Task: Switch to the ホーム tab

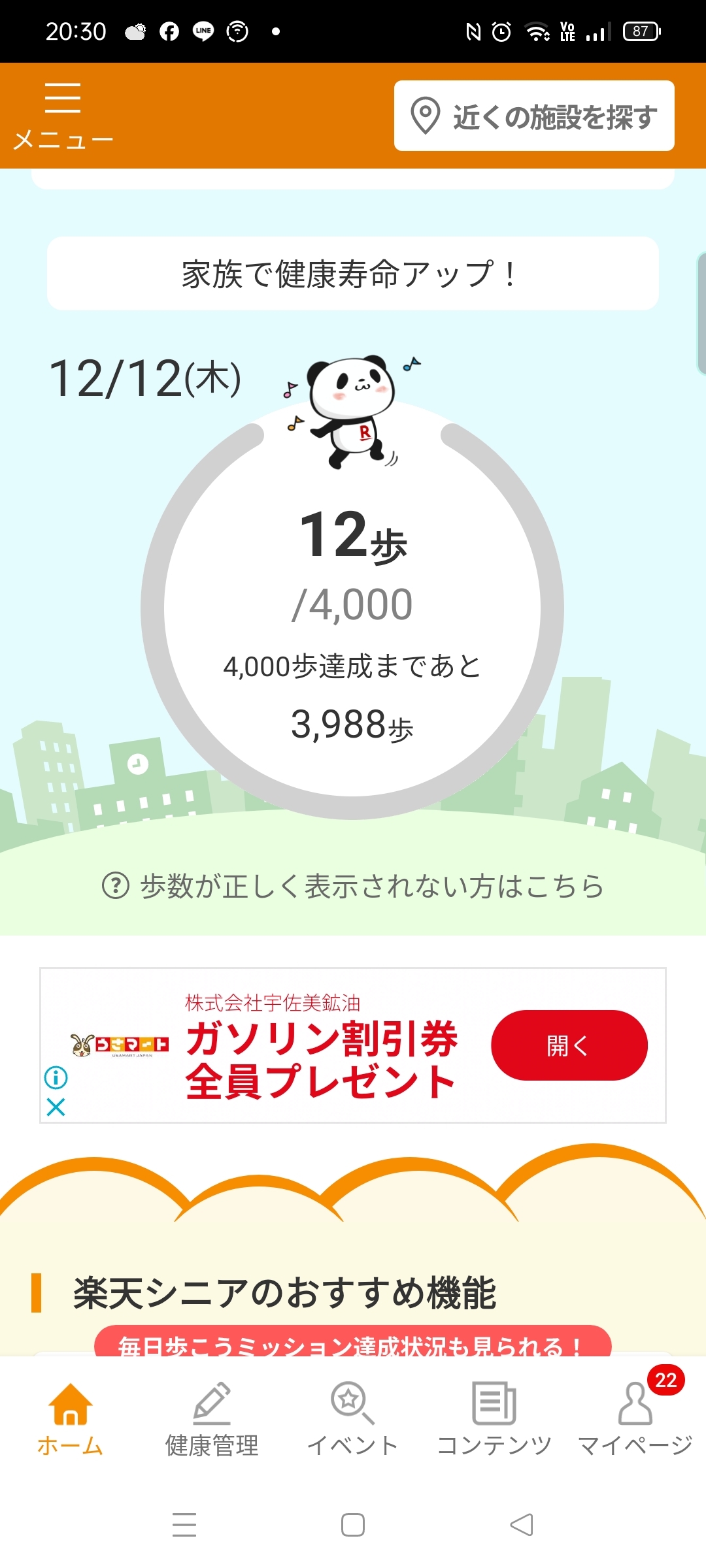Action: point(71,1419)
